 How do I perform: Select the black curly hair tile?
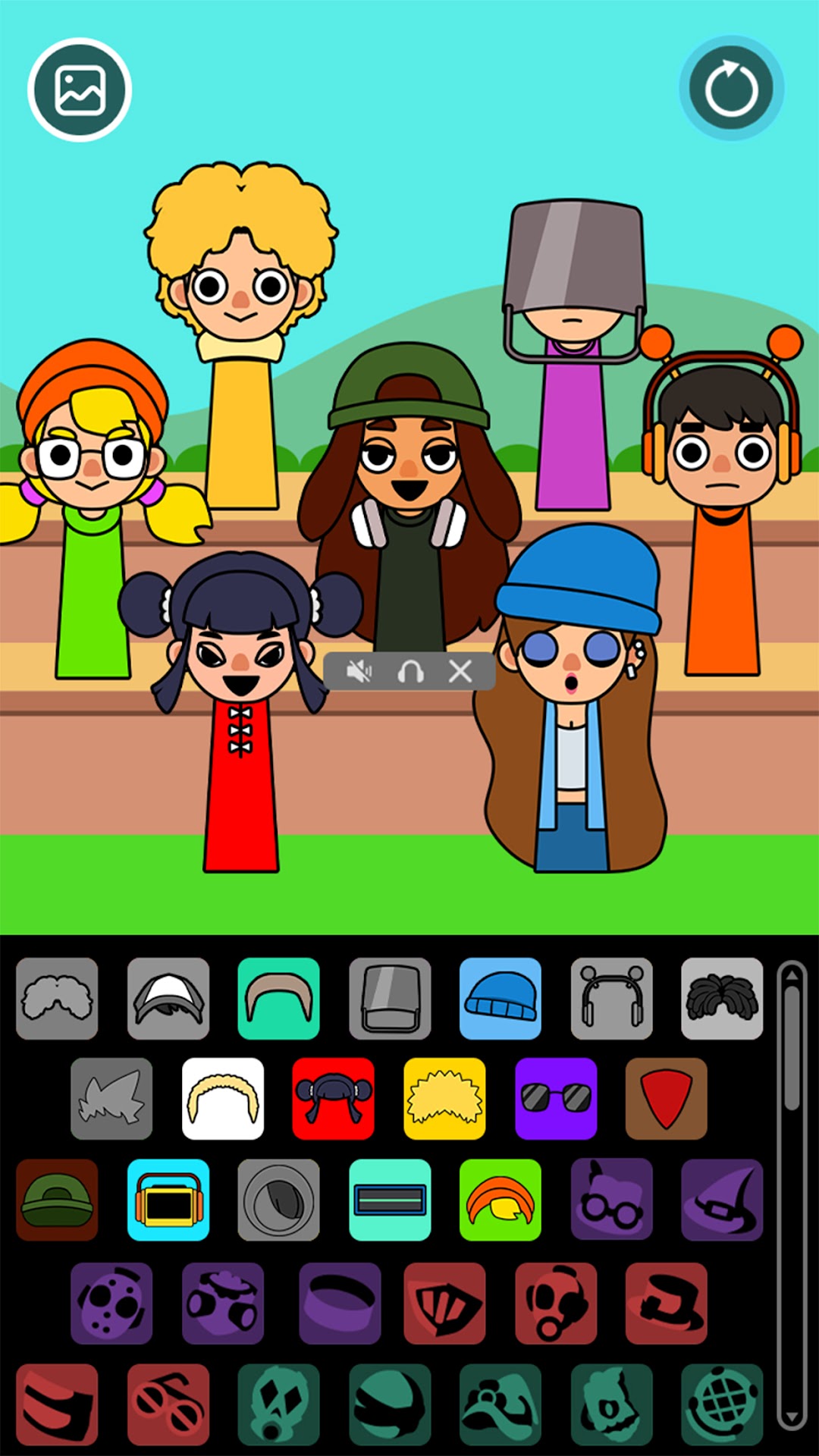[722, 998]
